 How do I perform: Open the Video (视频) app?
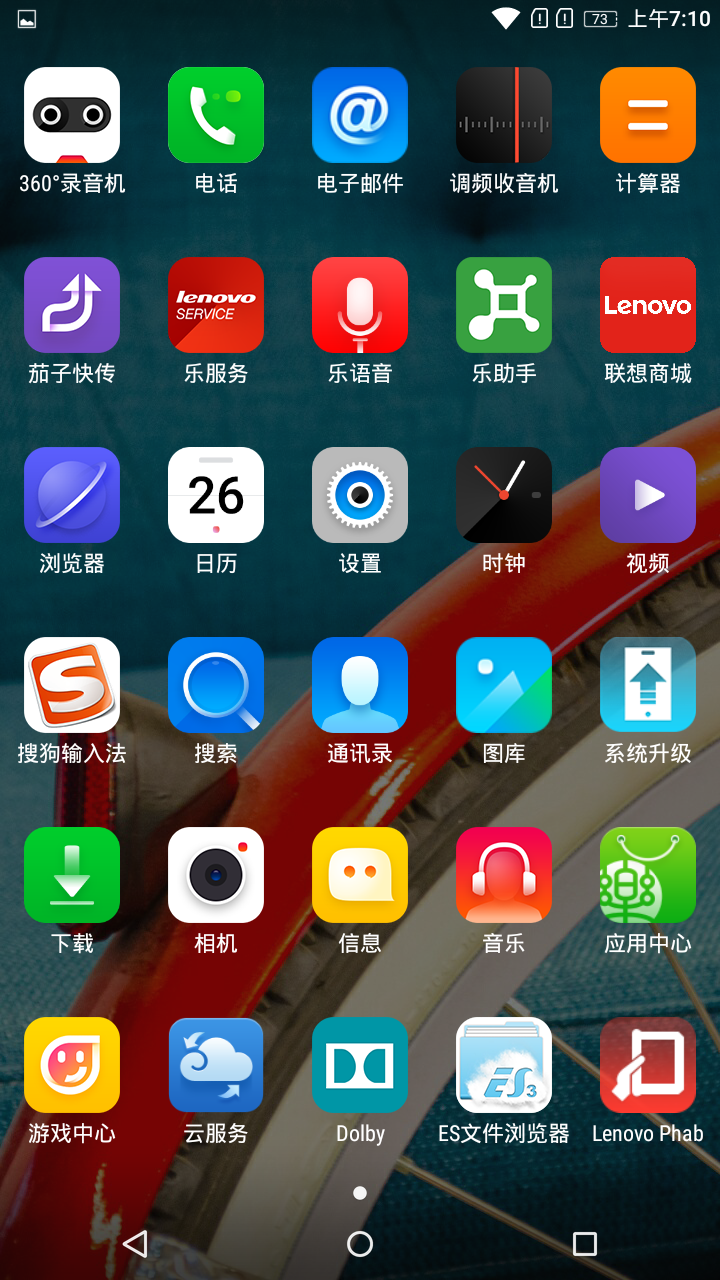pos(648,495)
